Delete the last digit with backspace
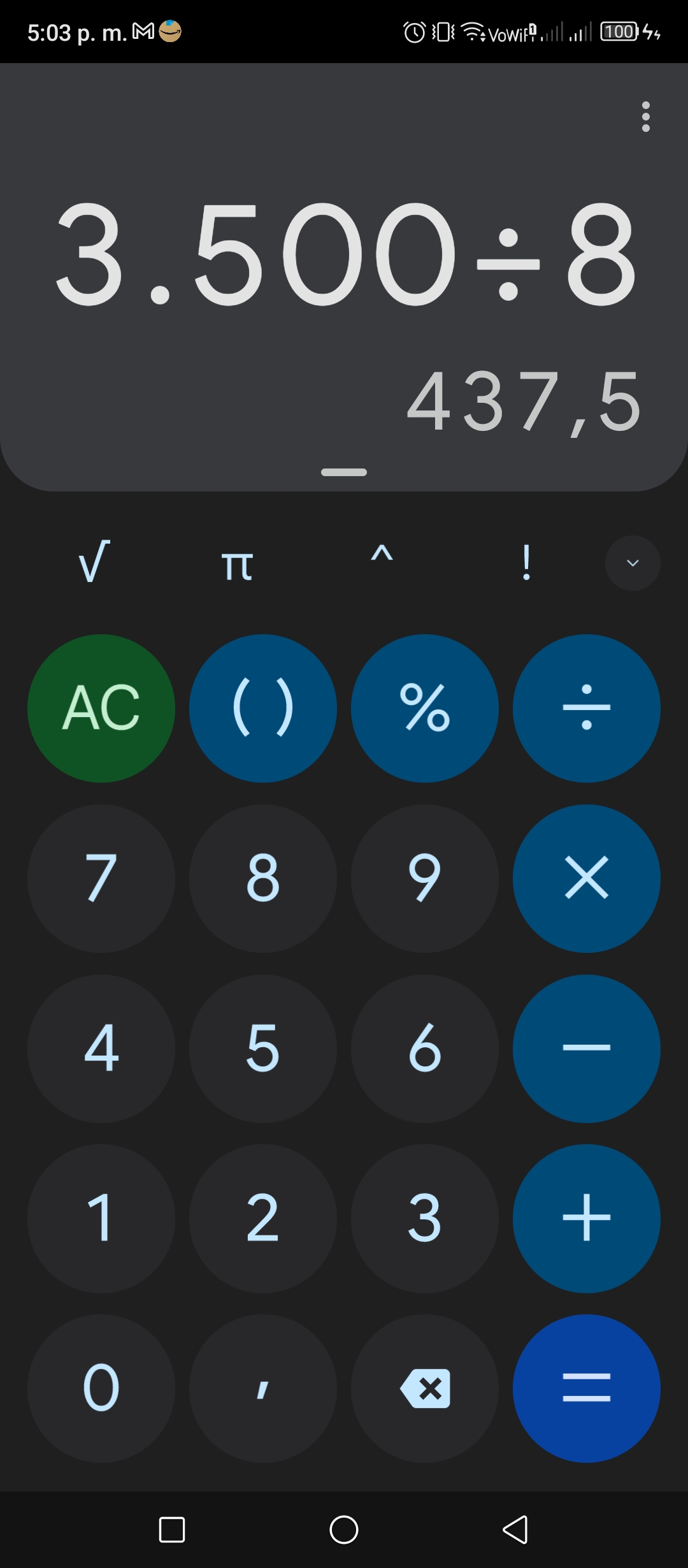688x1568 pixels. 425,1388
